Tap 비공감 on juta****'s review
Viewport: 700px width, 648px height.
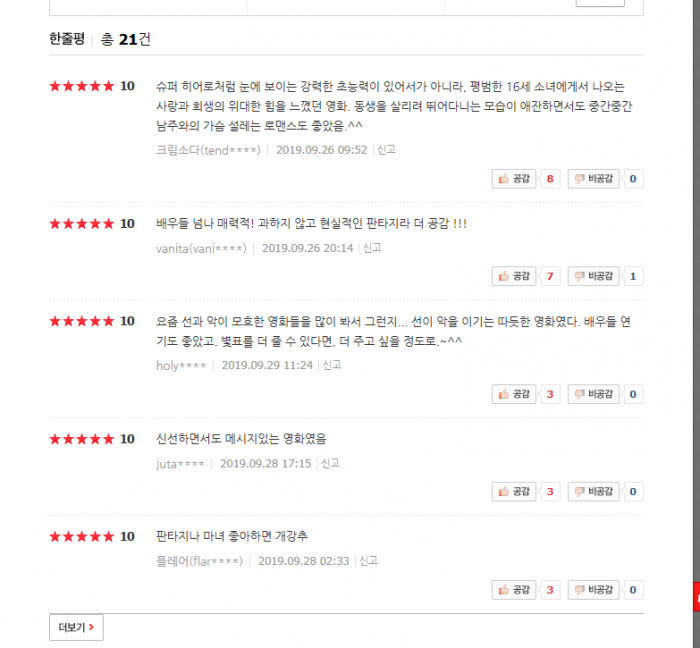pos(594,492)
